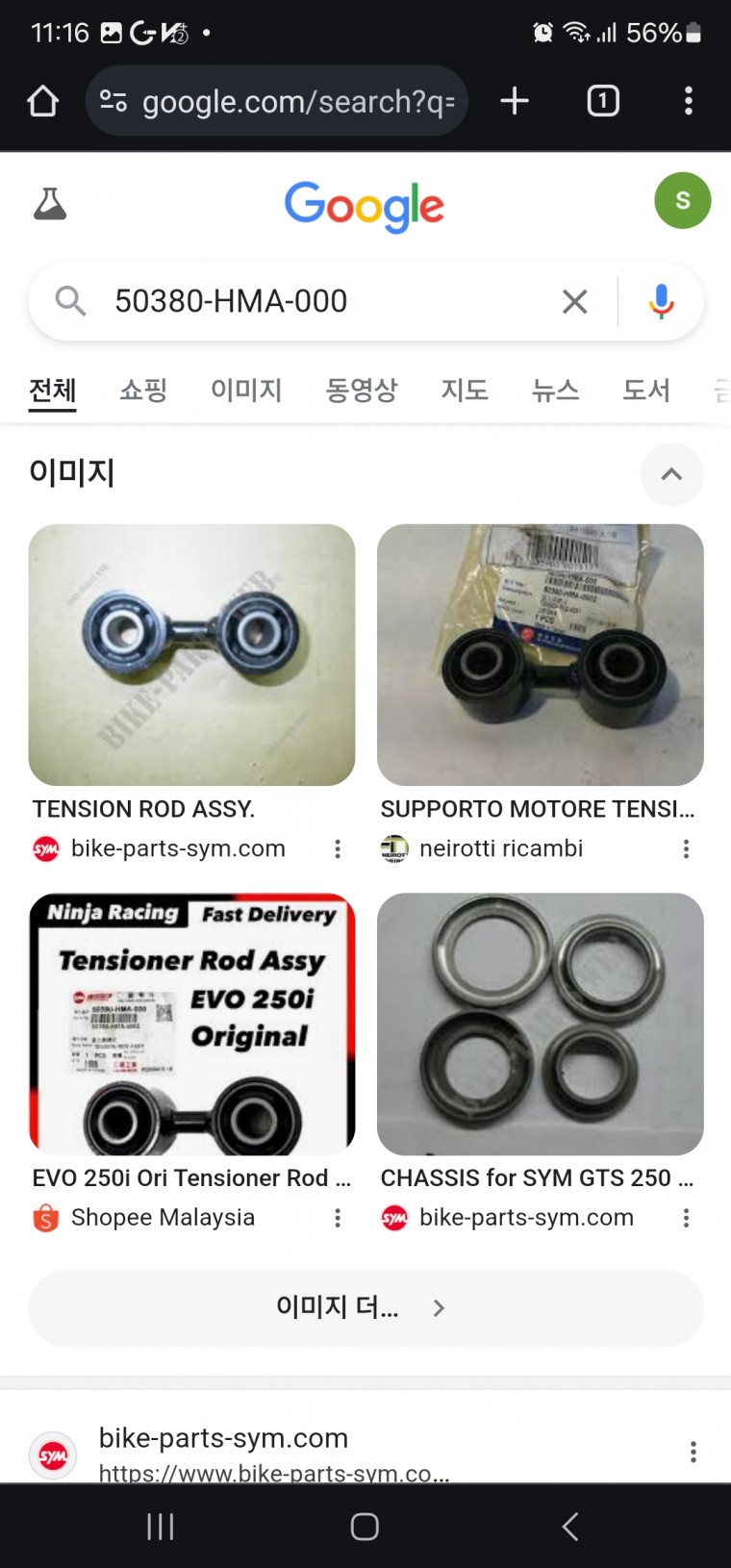Show more images with 이미지 더 button

coord(365,1307)
